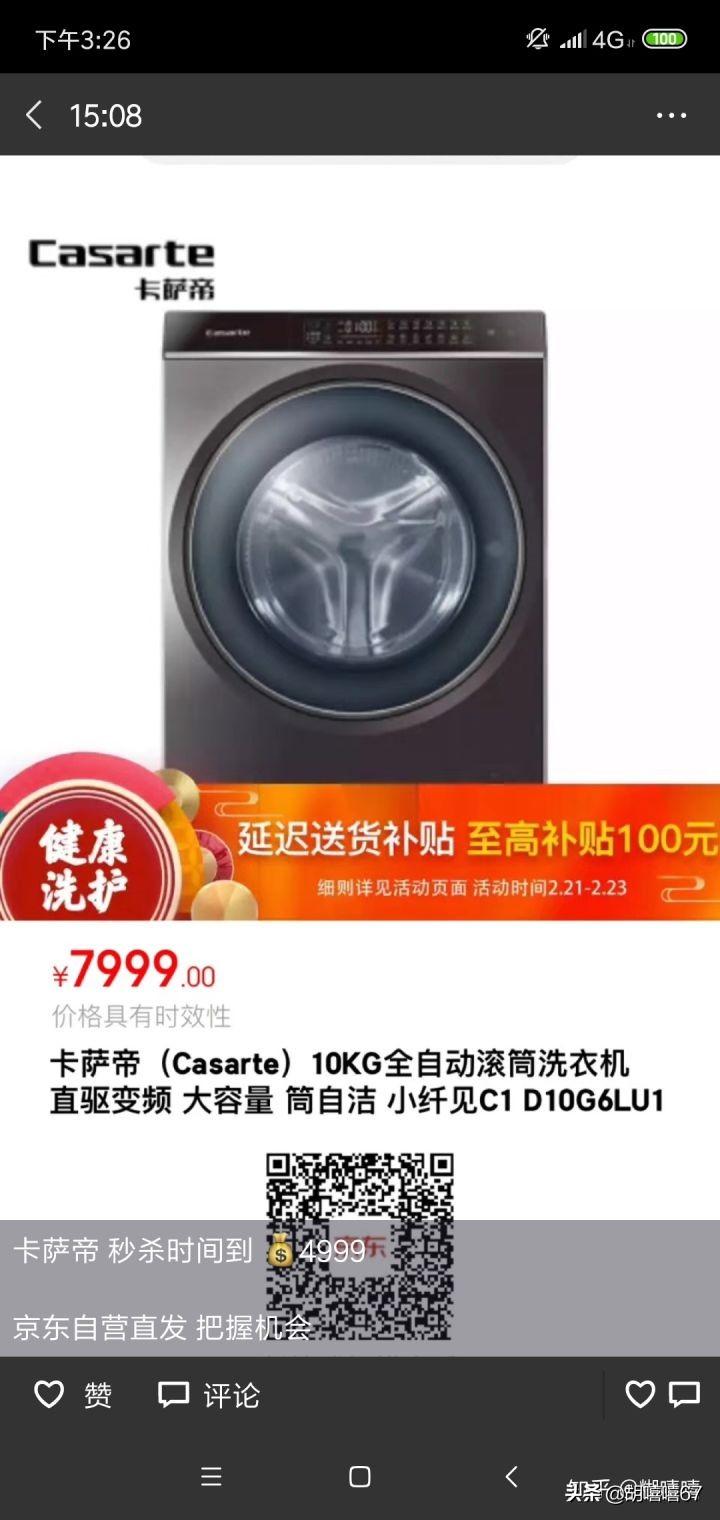Open comments via the 评论 button

point(209,1394)
